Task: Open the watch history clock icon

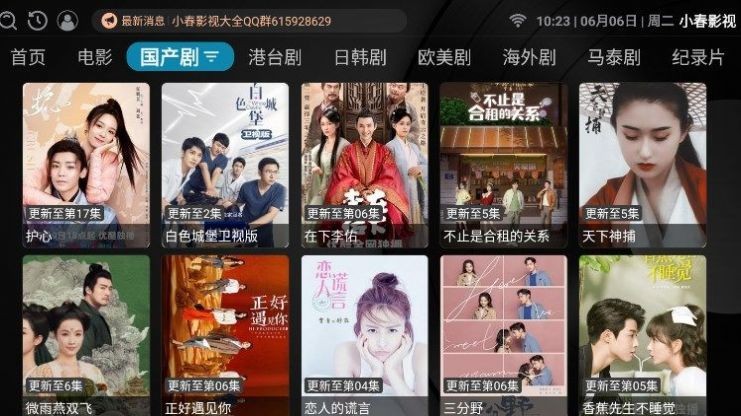Action: (38, 20)
